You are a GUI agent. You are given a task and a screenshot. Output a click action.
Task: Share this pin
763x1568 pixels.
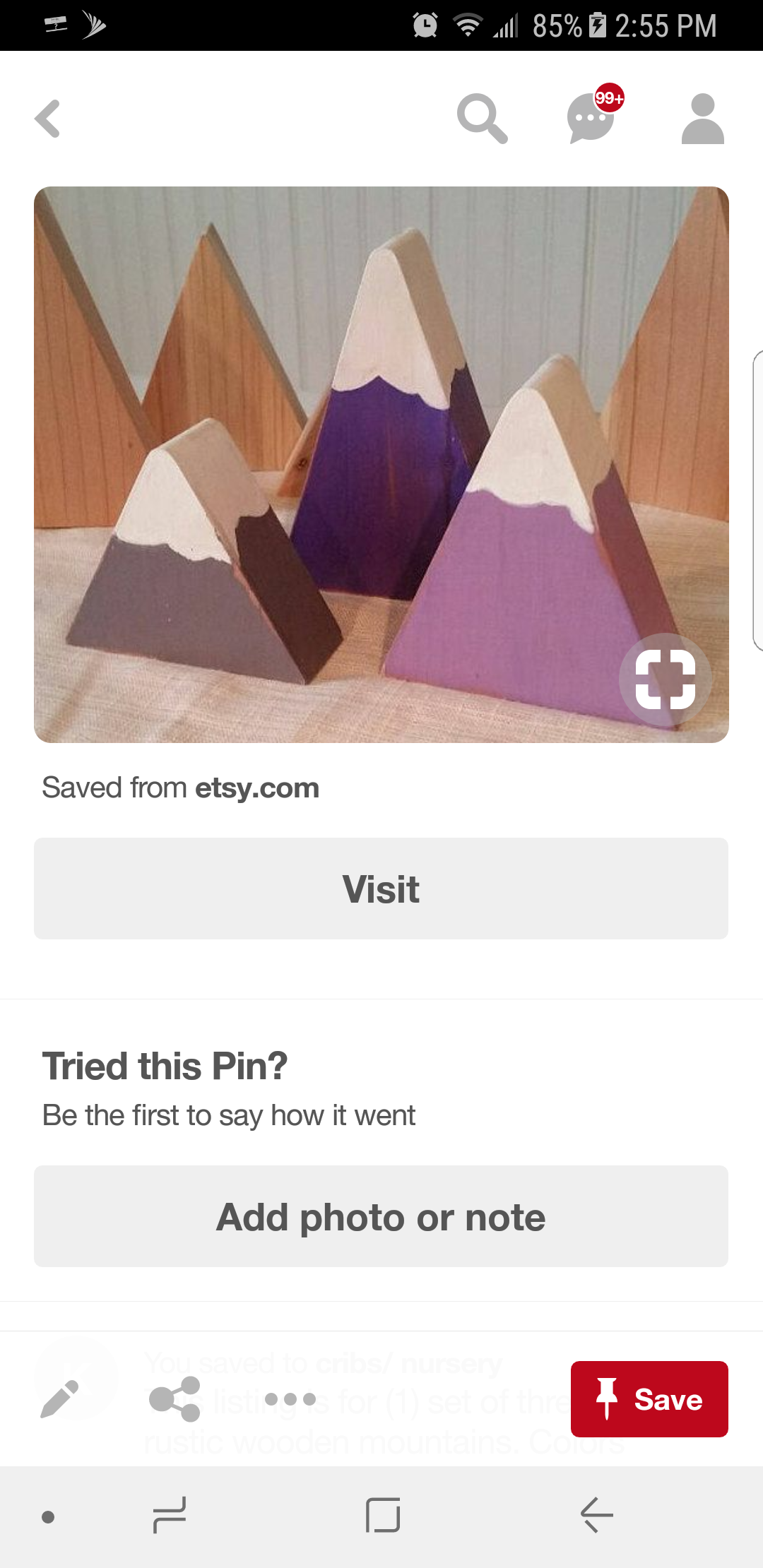[x=175, y=1398]
